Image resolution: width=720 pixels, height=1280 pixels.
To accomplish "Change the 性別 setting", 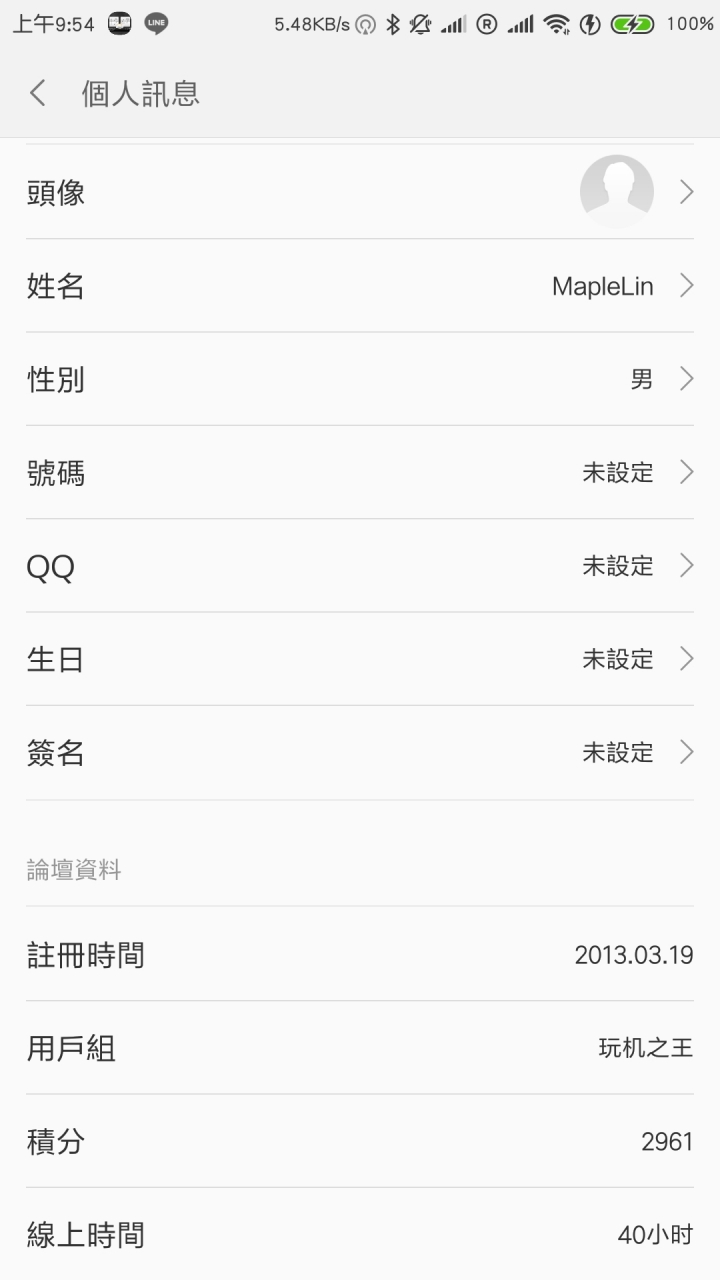I will (x=360, y=379).
